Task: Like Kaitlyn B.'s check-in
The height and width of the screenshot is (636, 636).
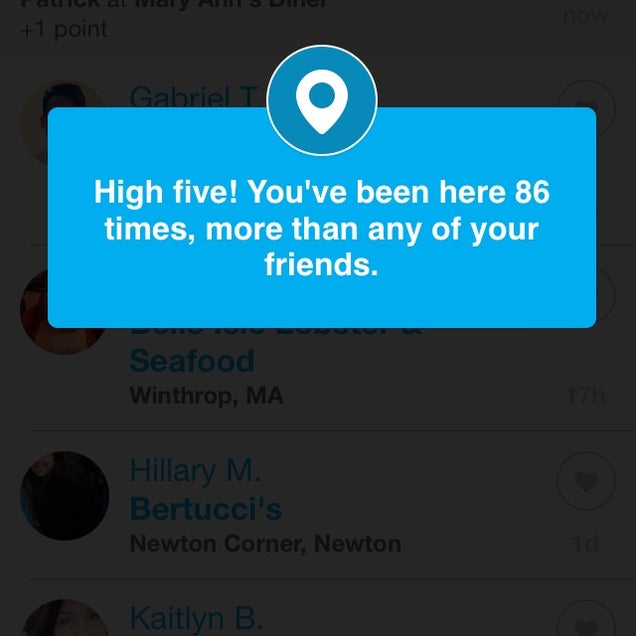Action: 585,622
